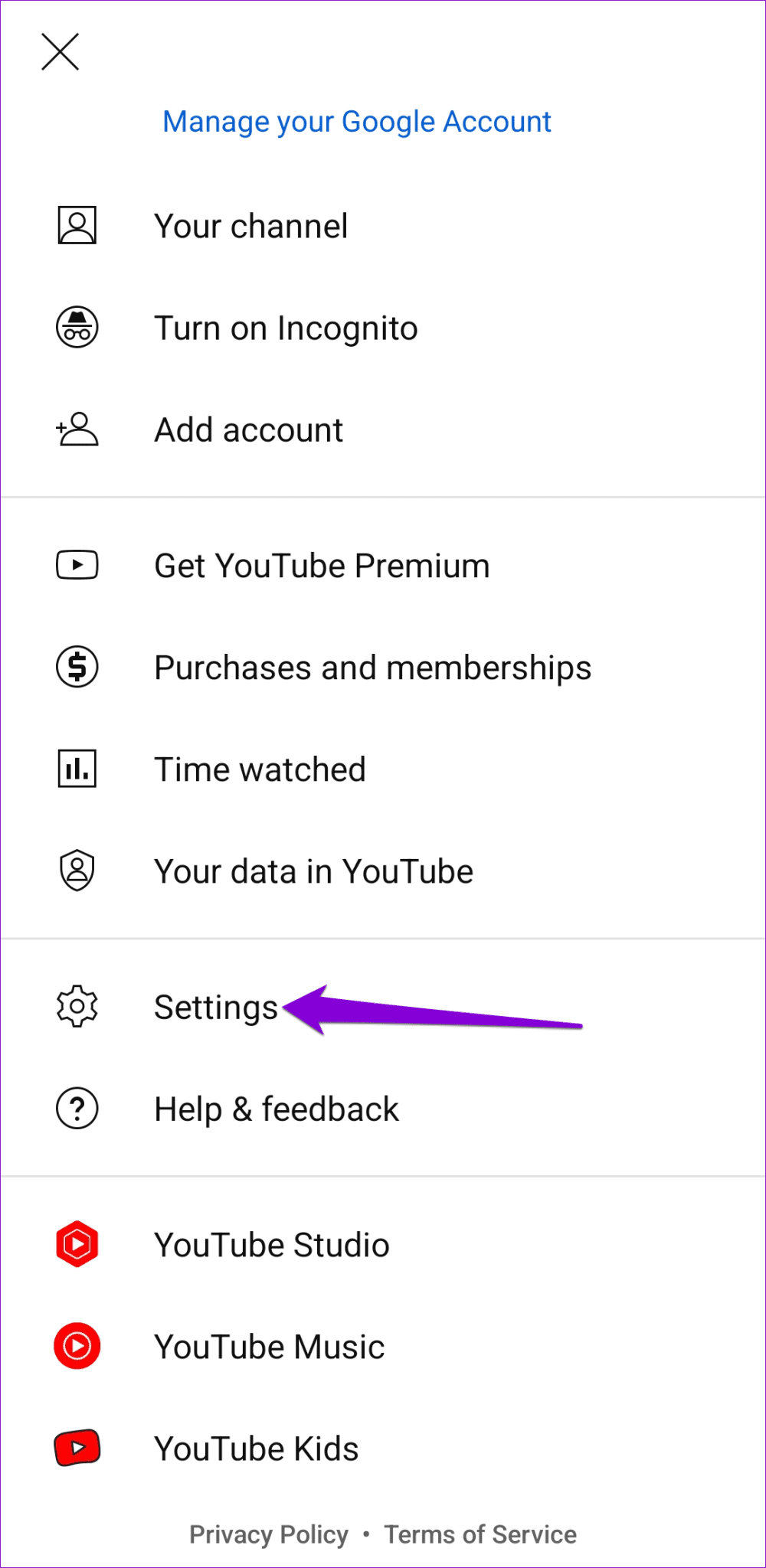Click the Help question mark icon

click(77, 1108)
